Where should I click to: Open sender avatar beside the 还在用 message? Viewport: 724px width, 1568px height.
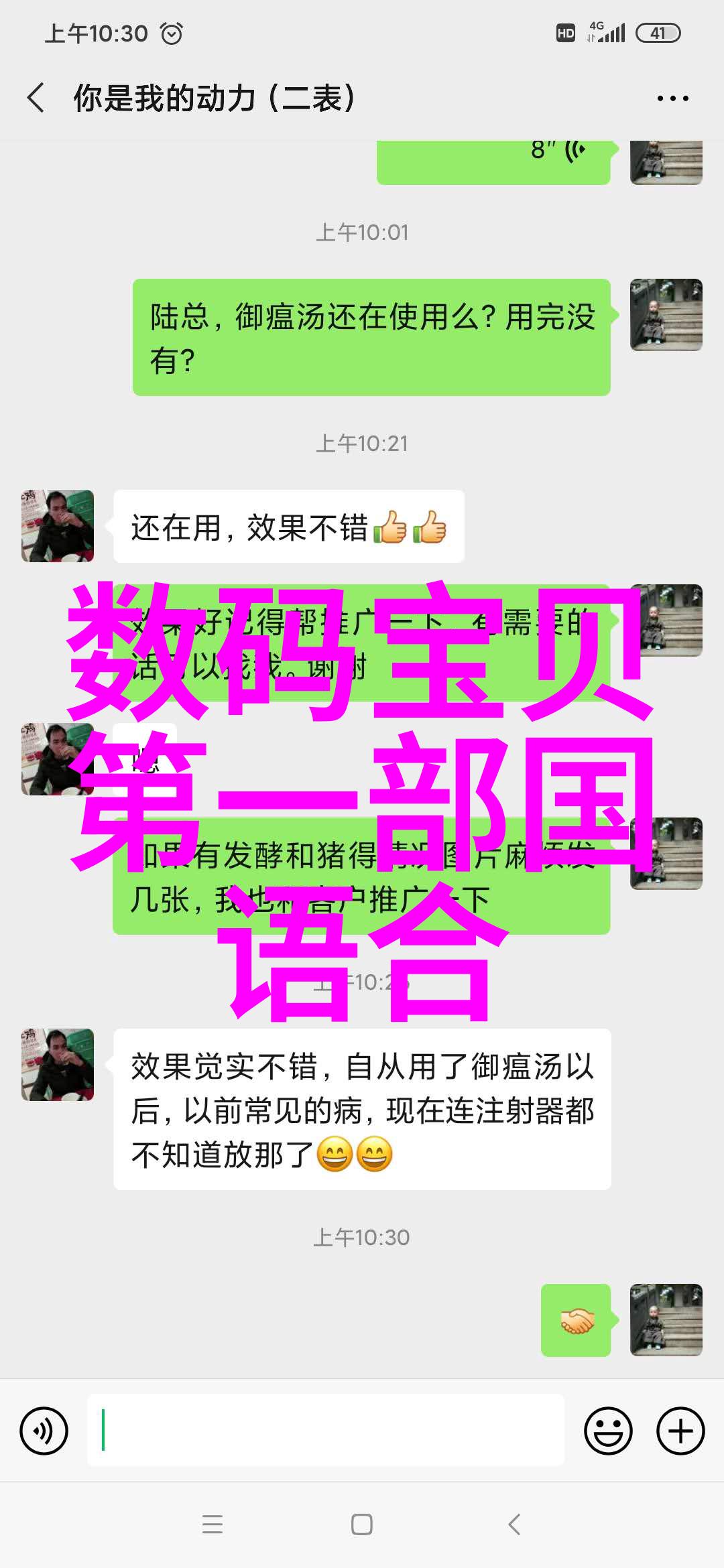[x=58, y=526]
